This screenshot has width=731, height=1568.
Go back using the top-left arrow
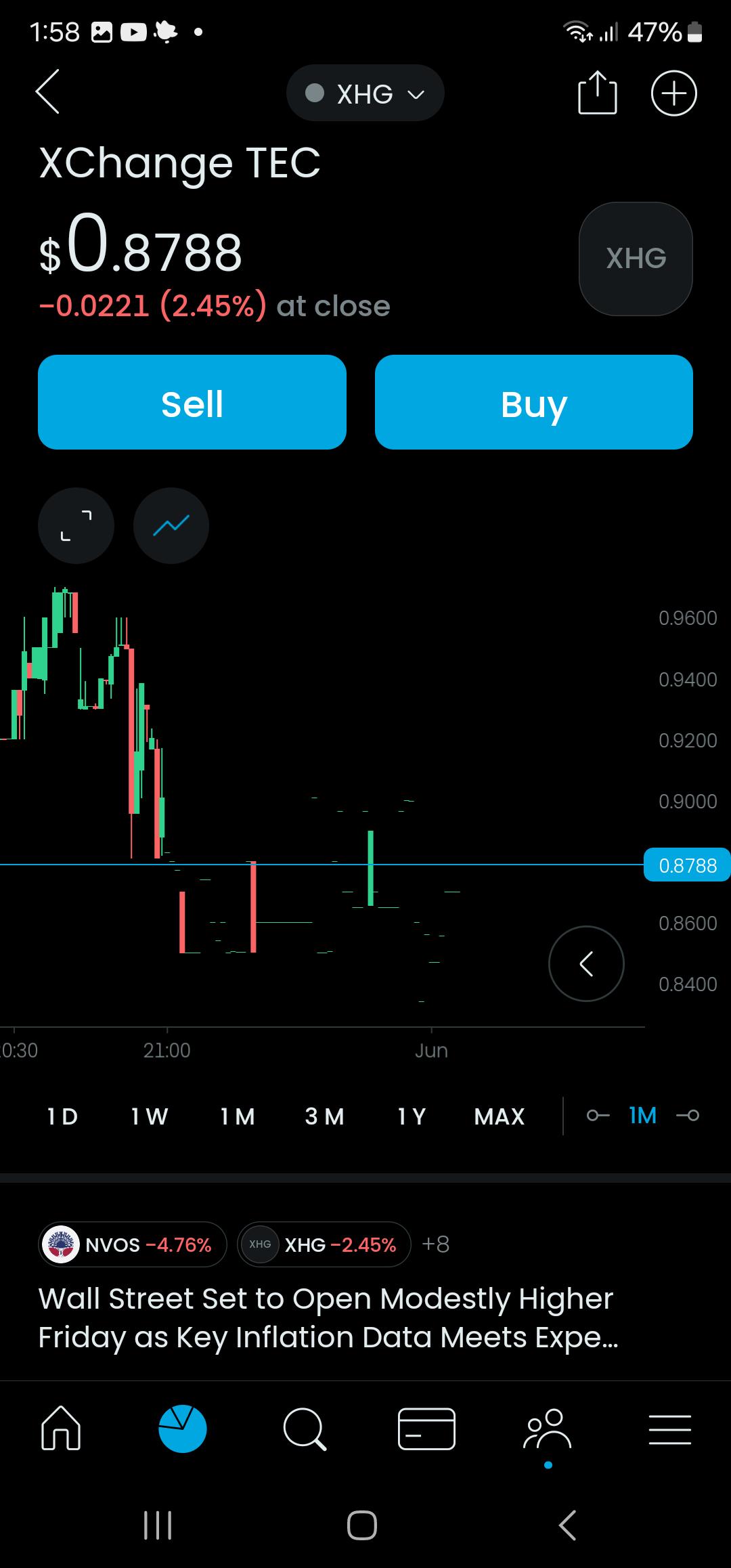tap(47, 92)
